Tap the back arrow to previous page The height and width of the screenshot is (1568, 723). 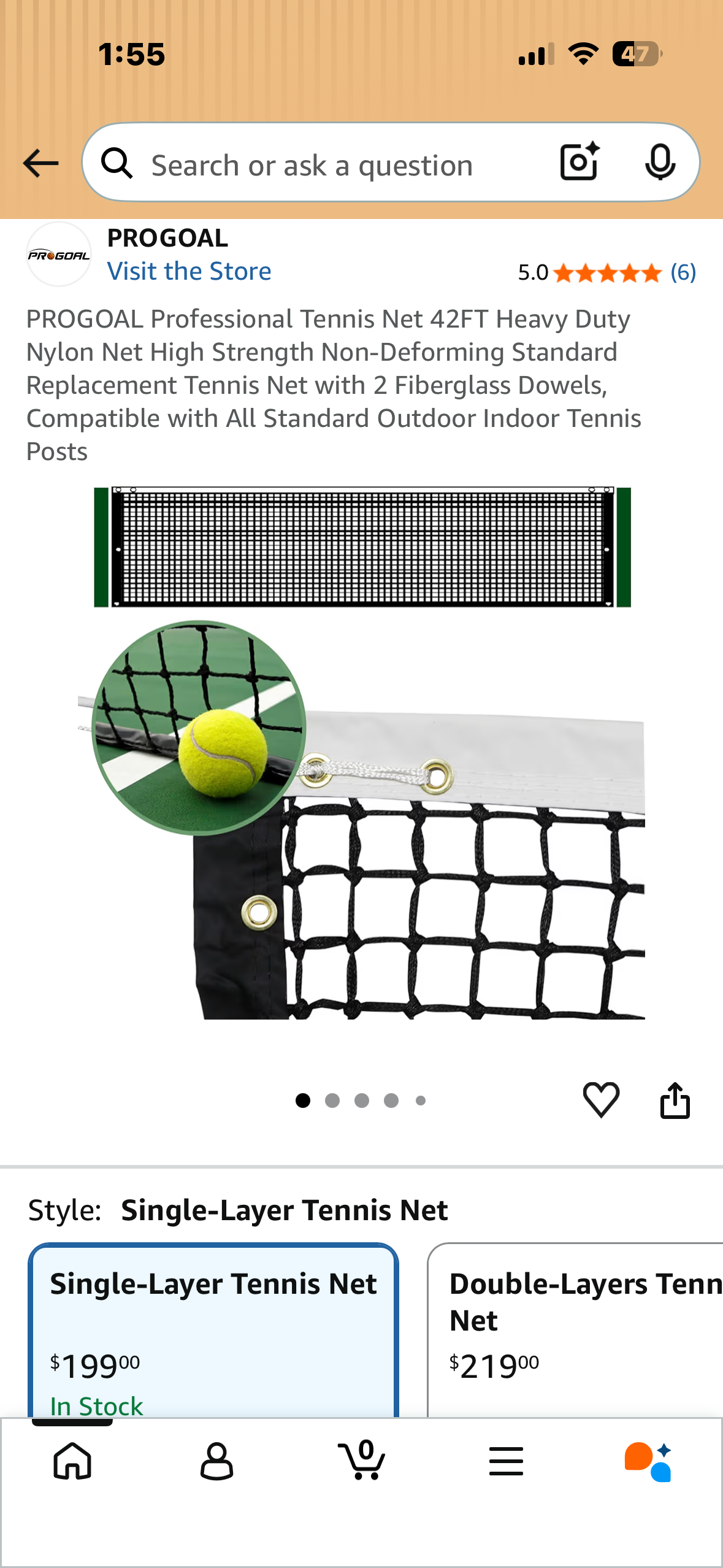[39, 163]
